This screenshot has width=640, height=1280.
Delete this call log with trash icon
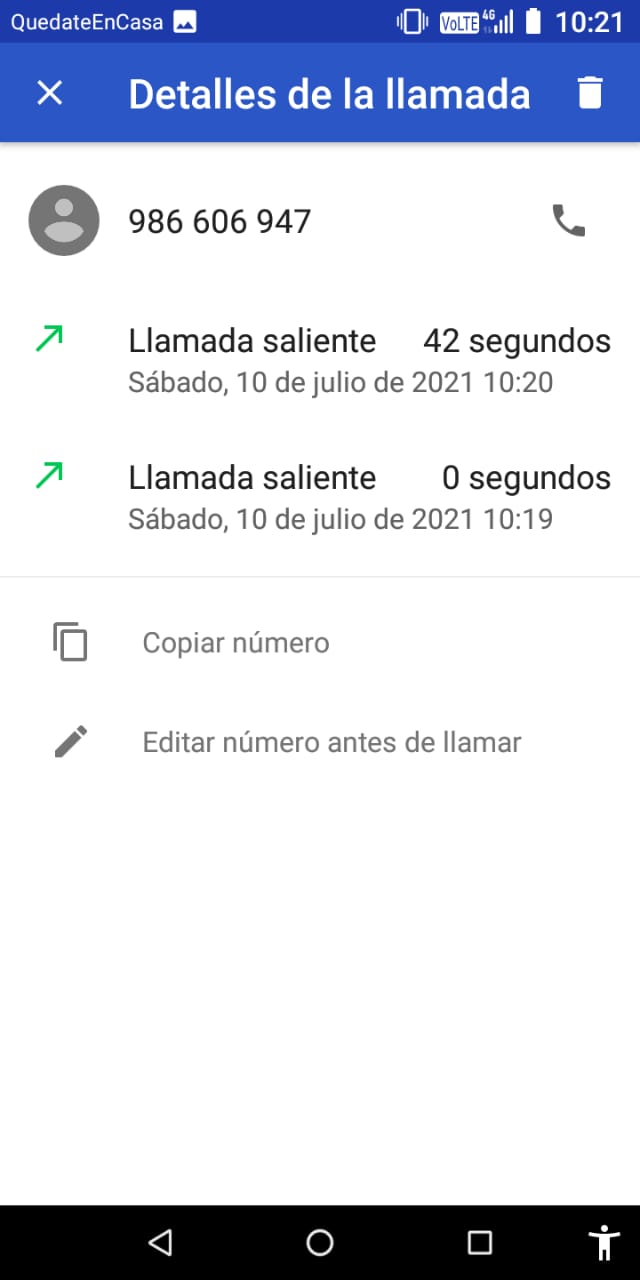point(591,93)
